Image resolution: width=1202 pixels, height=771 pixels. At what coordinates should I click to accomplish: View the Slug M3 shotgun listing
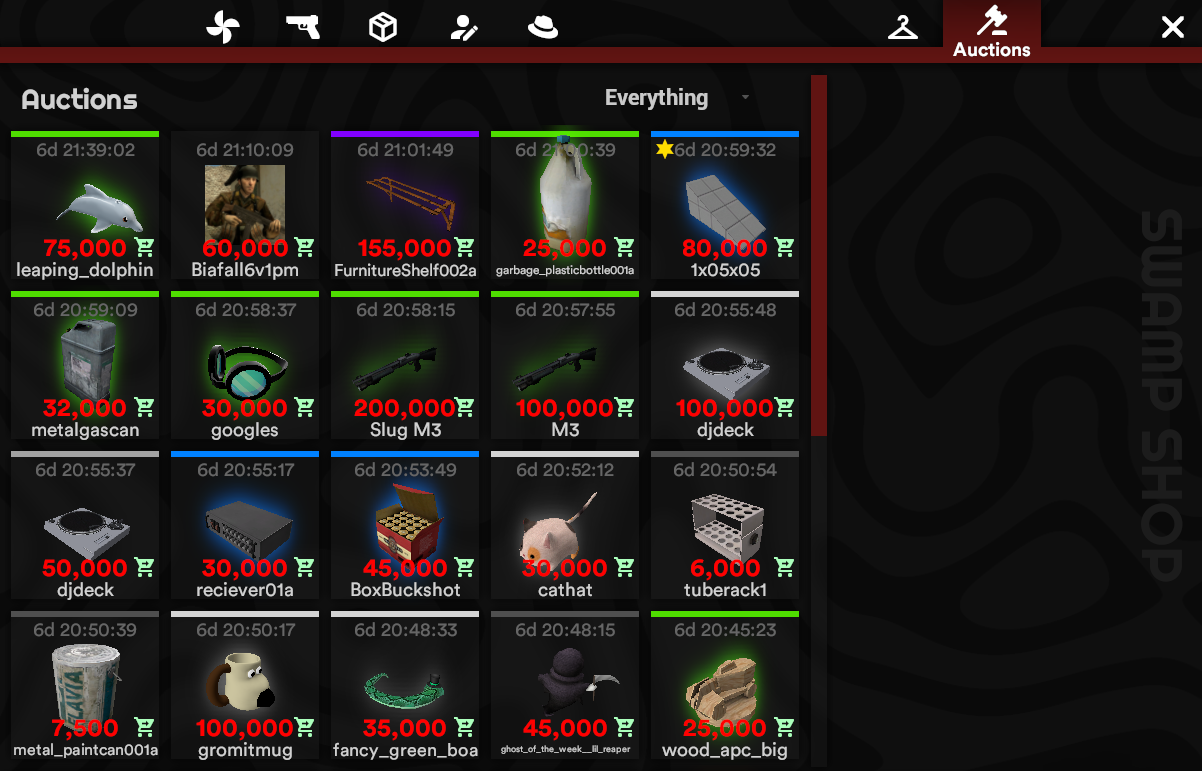(x=405, y=365)
